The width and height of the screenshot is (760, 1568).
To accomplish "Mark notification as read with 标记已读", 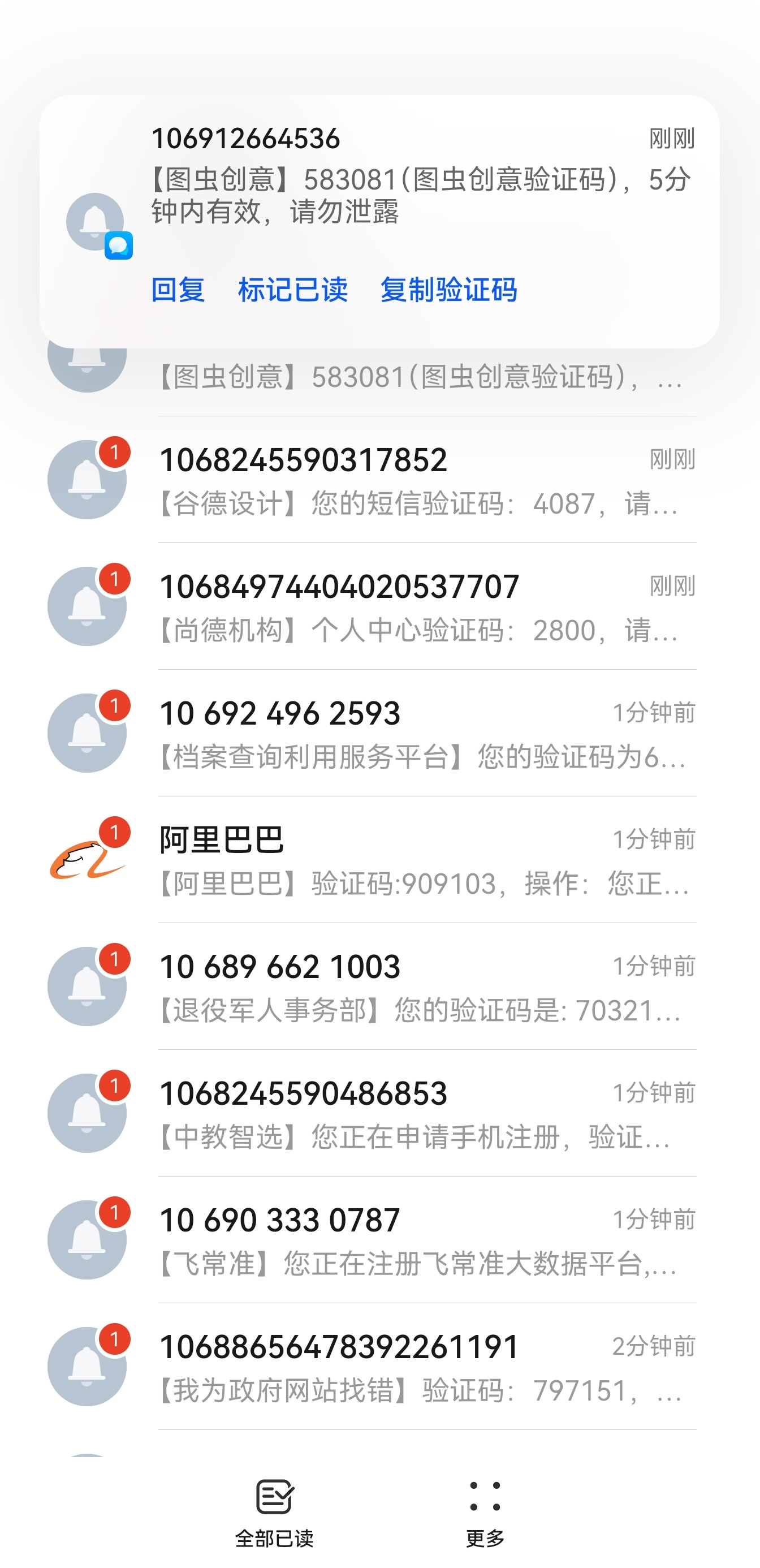I will pos(293,290).
